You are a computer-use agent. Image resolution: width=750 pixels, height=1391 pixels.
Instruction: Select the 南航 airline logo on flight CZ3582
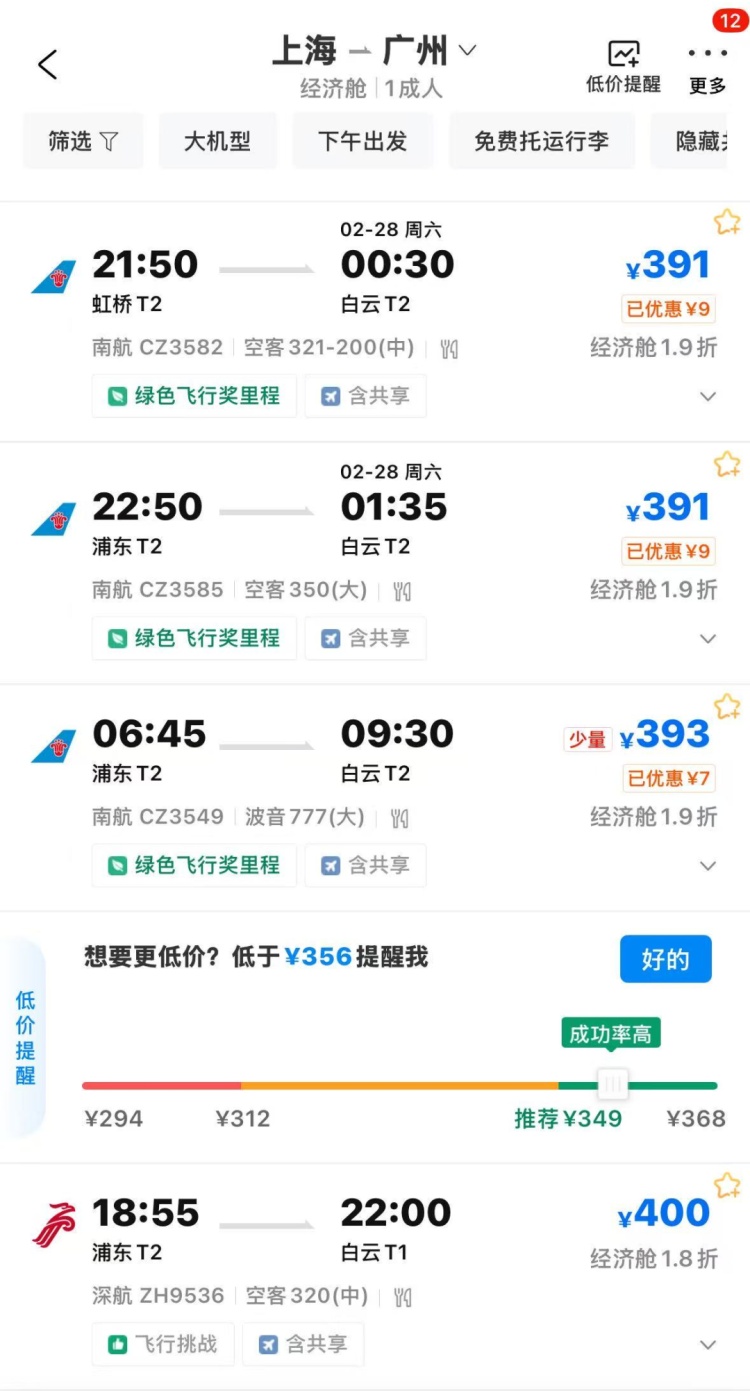point(52,278)
